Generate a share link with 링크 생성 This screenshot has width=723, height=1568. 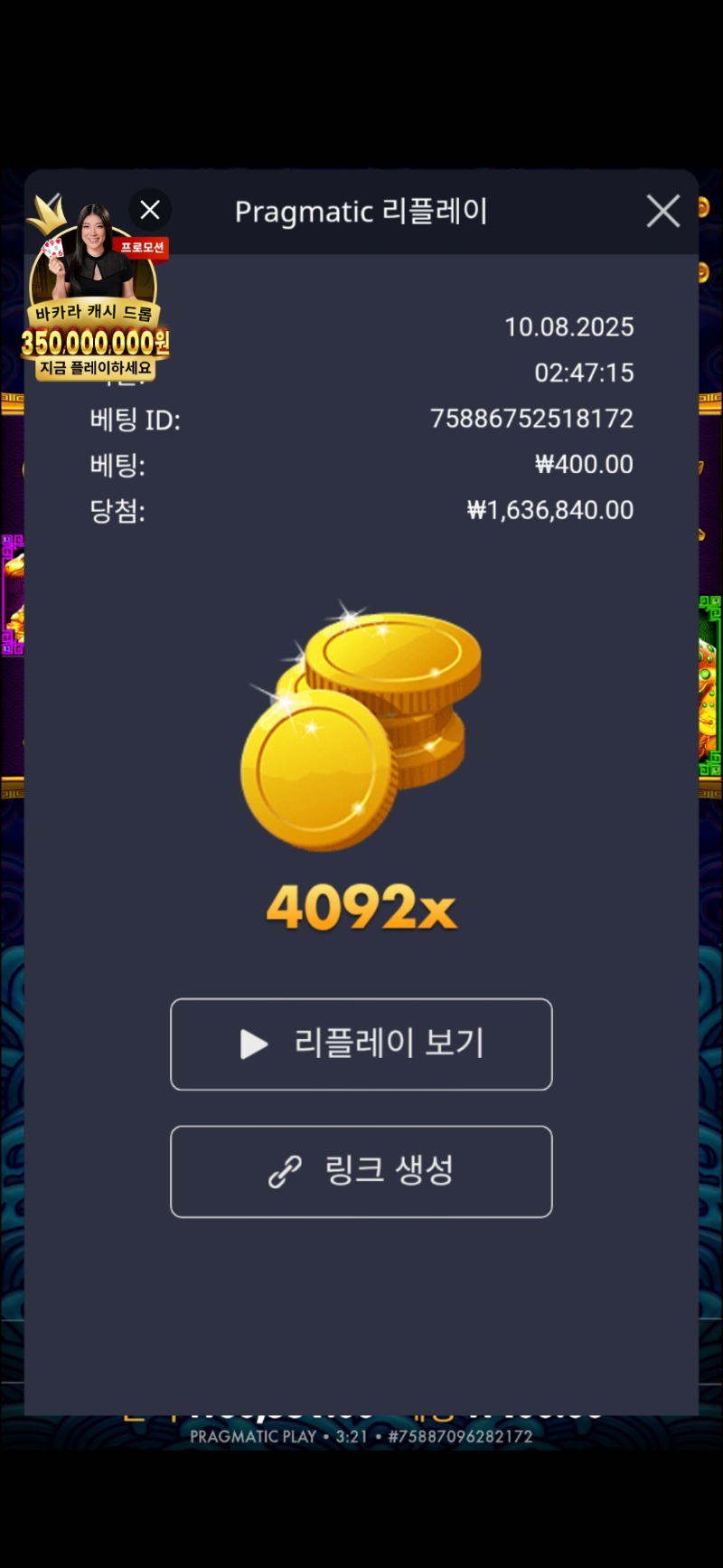click(x=361, y=1171)
